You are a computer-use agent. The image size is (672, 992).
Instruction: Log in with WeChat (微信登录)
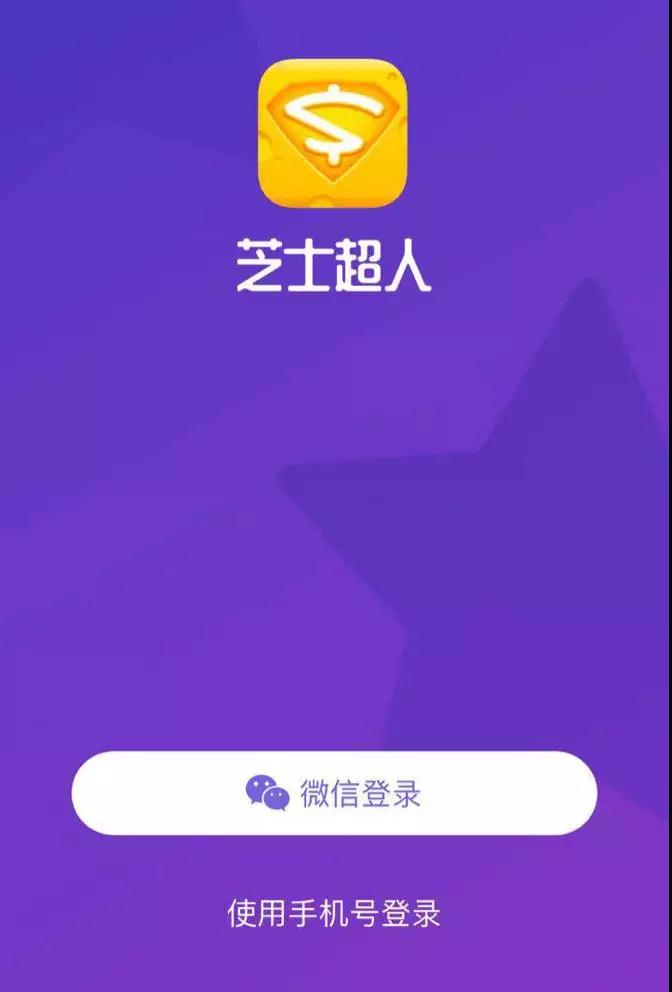[334, 793]
